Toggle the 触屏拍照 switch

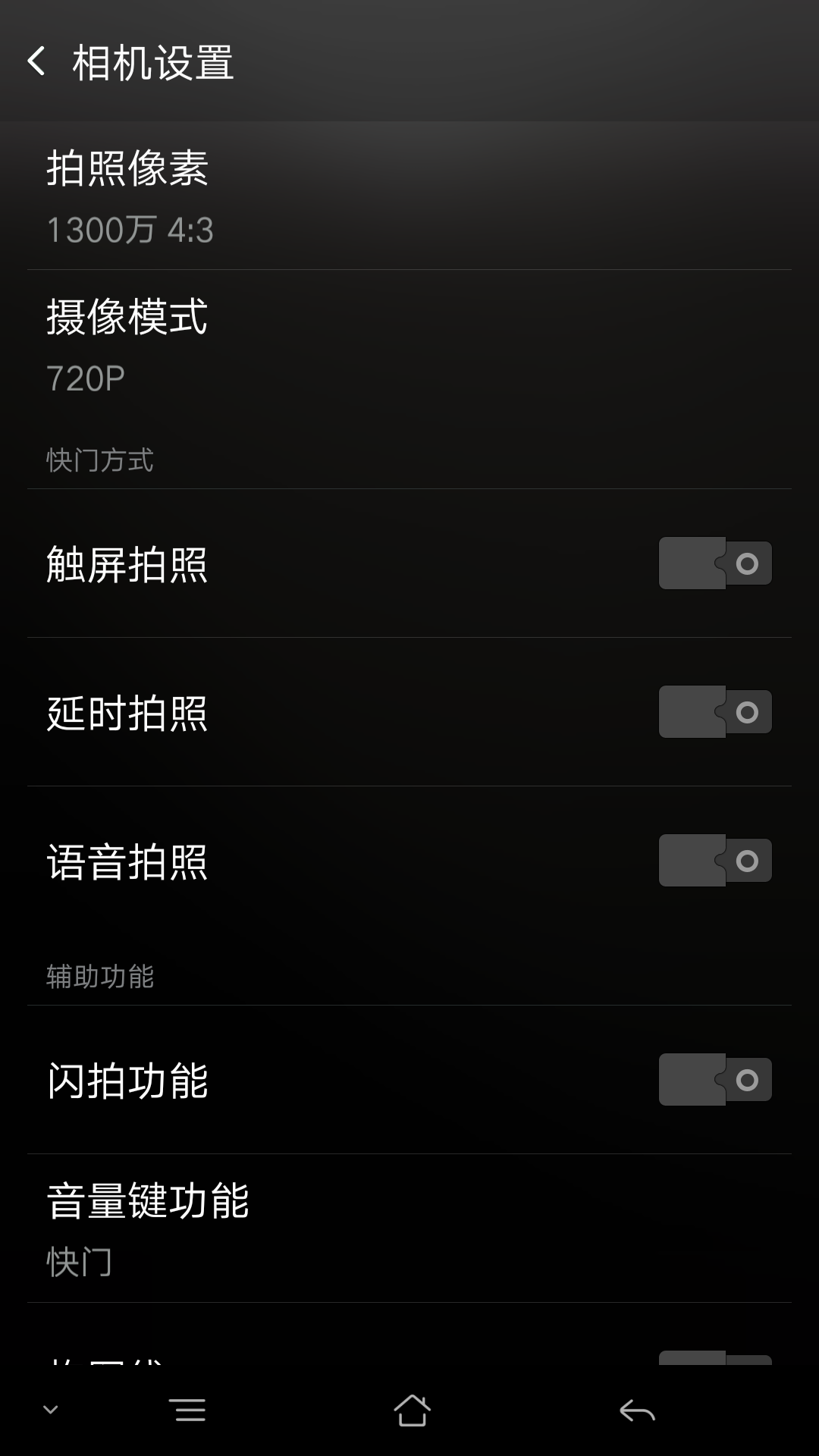[x=715, y=563]
